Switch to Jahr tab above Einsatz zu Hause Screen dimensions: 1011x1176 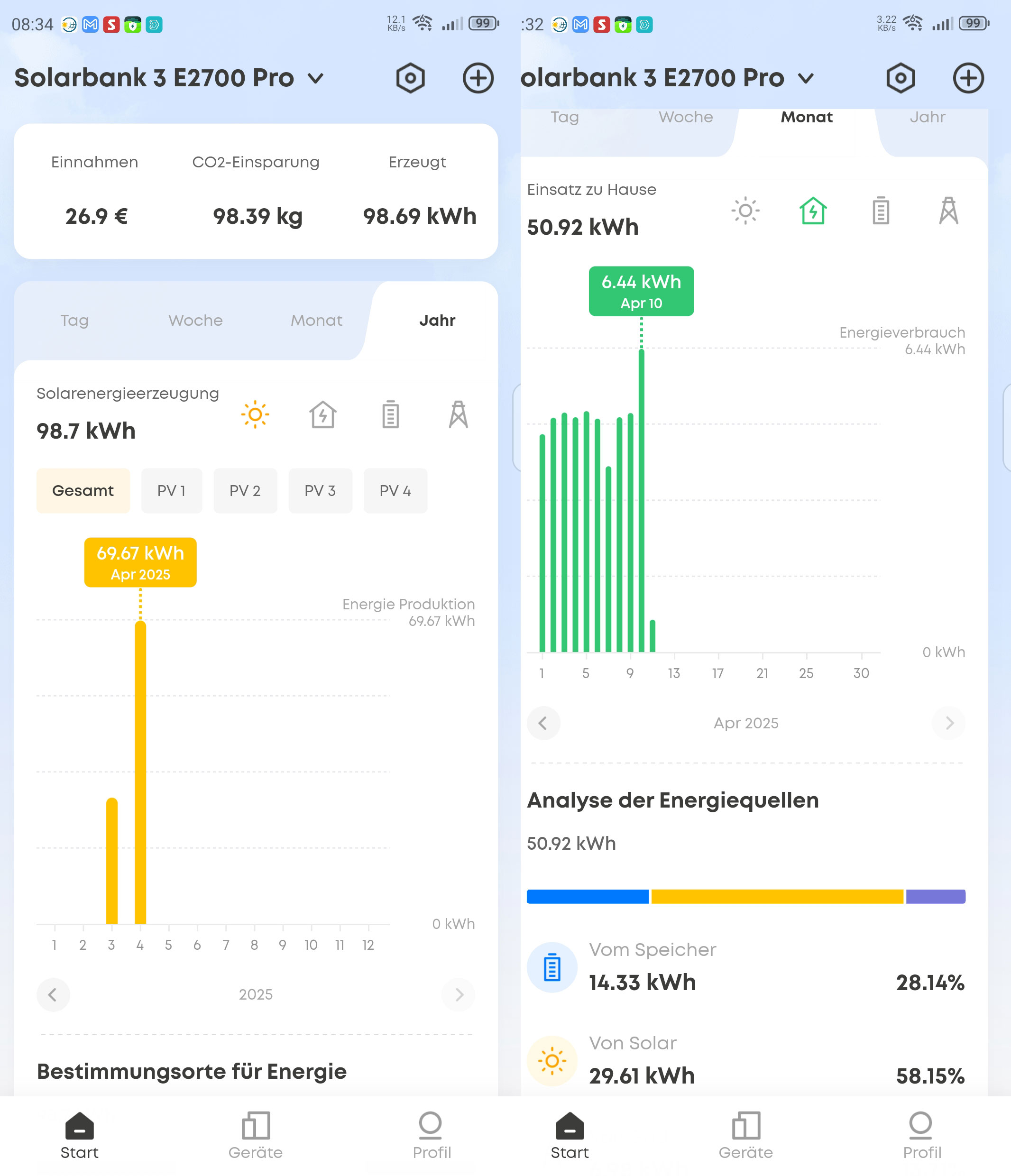928,118
